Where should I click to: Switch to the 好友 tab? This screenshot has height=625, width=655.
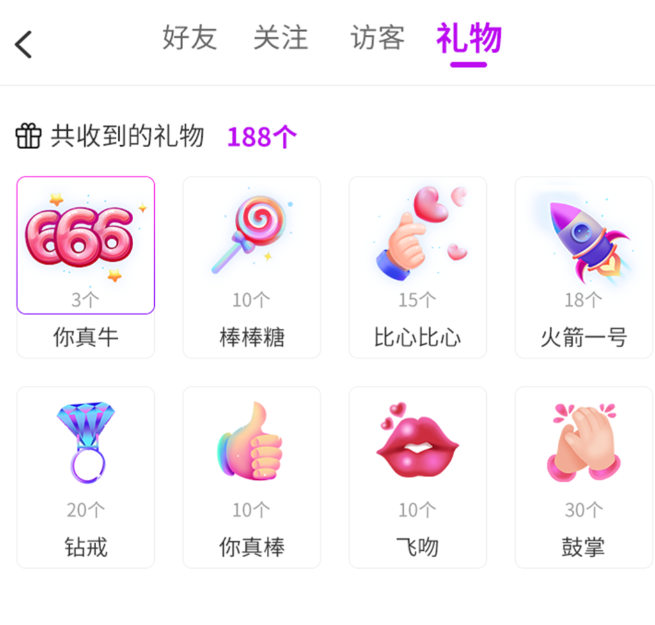pos(189,39)
